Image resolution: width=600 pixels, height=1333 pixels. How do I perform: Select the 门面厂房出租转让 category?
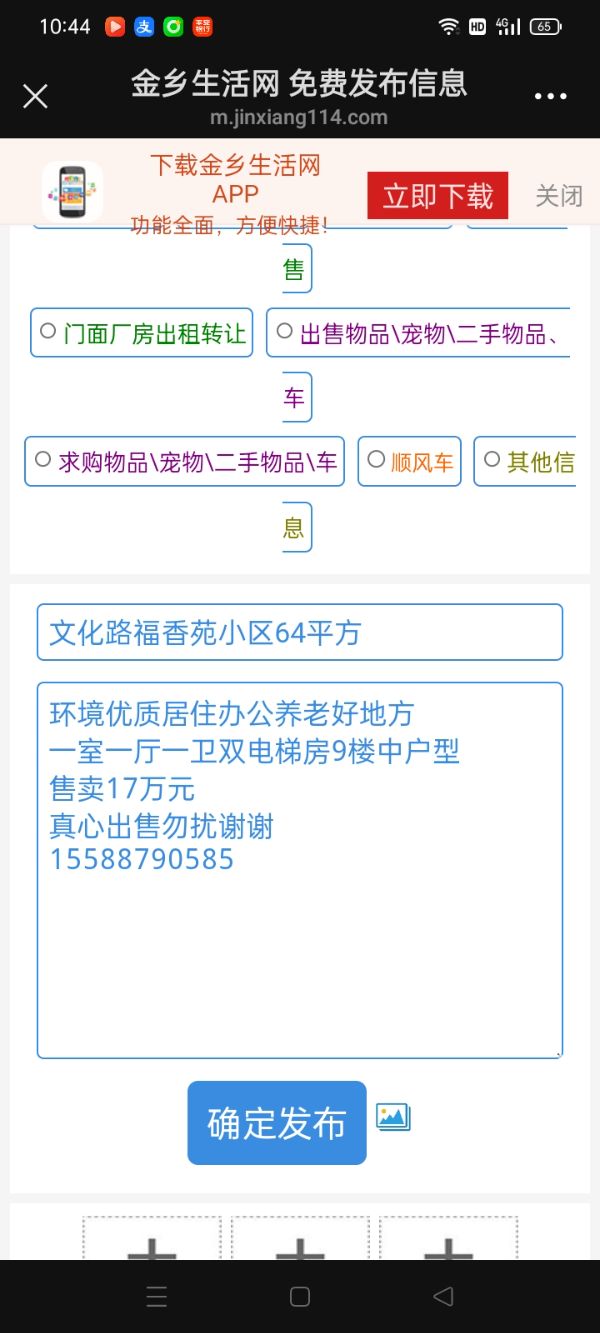tap(142, 333)
